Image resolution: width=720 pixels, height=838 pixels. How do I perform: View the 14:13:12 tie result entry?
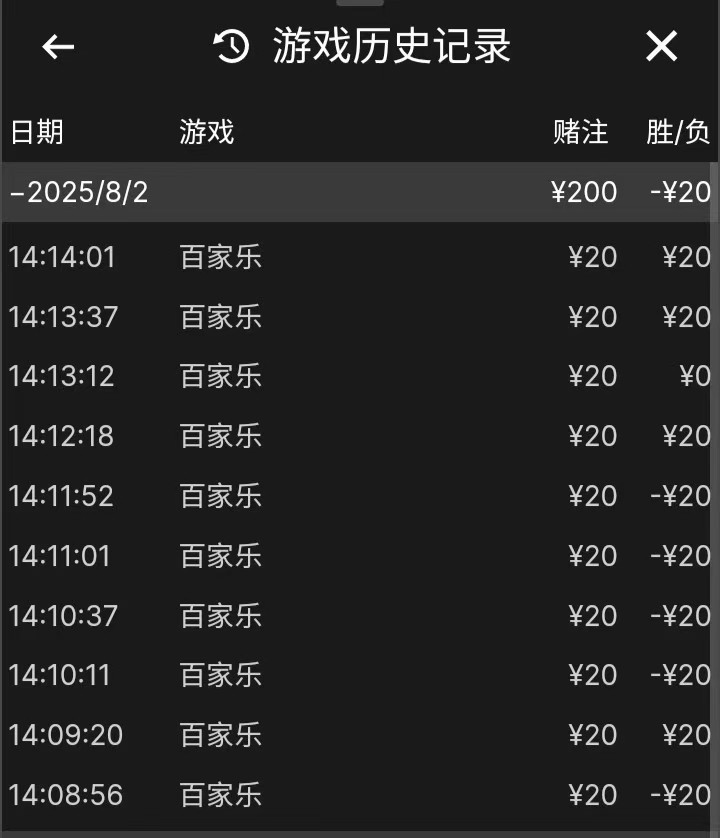360,376
